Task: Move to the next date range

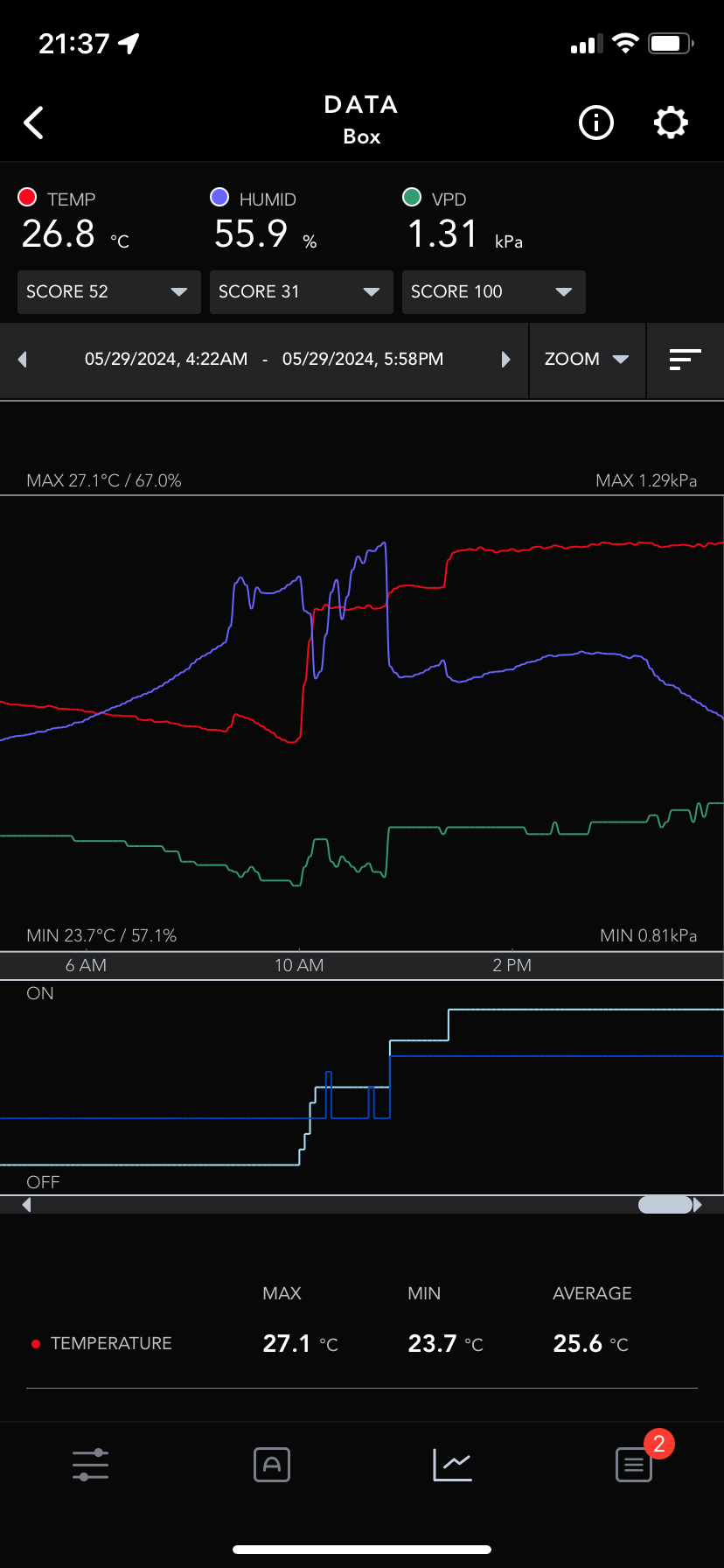Action: [x=505, y=360]
